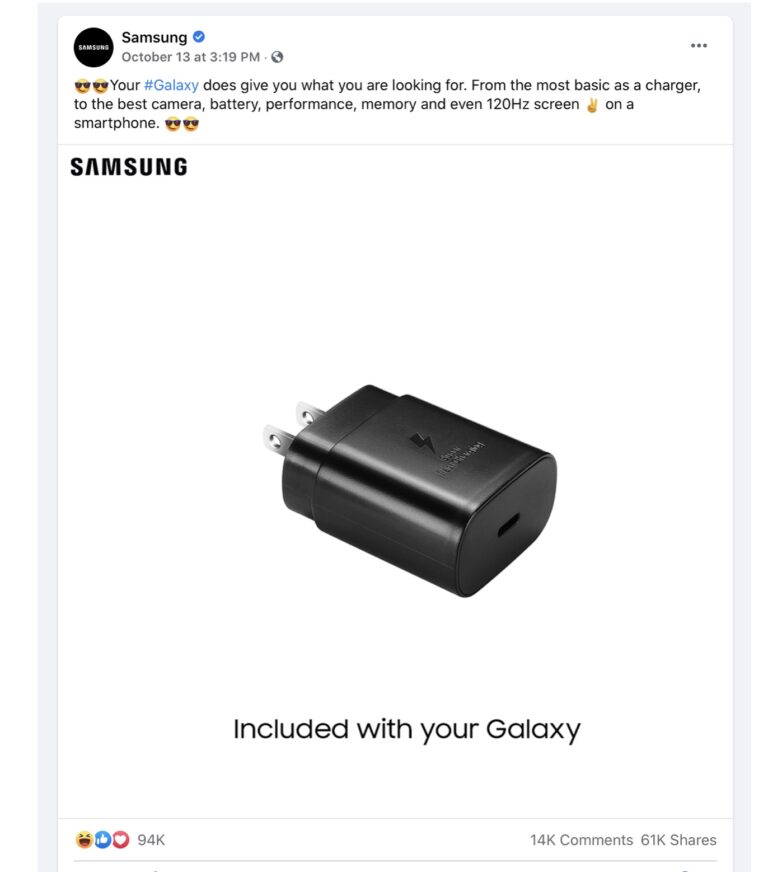Open the post's three-dot options menu
This screenshot has width=768, height=872.
tap(698, 46)
